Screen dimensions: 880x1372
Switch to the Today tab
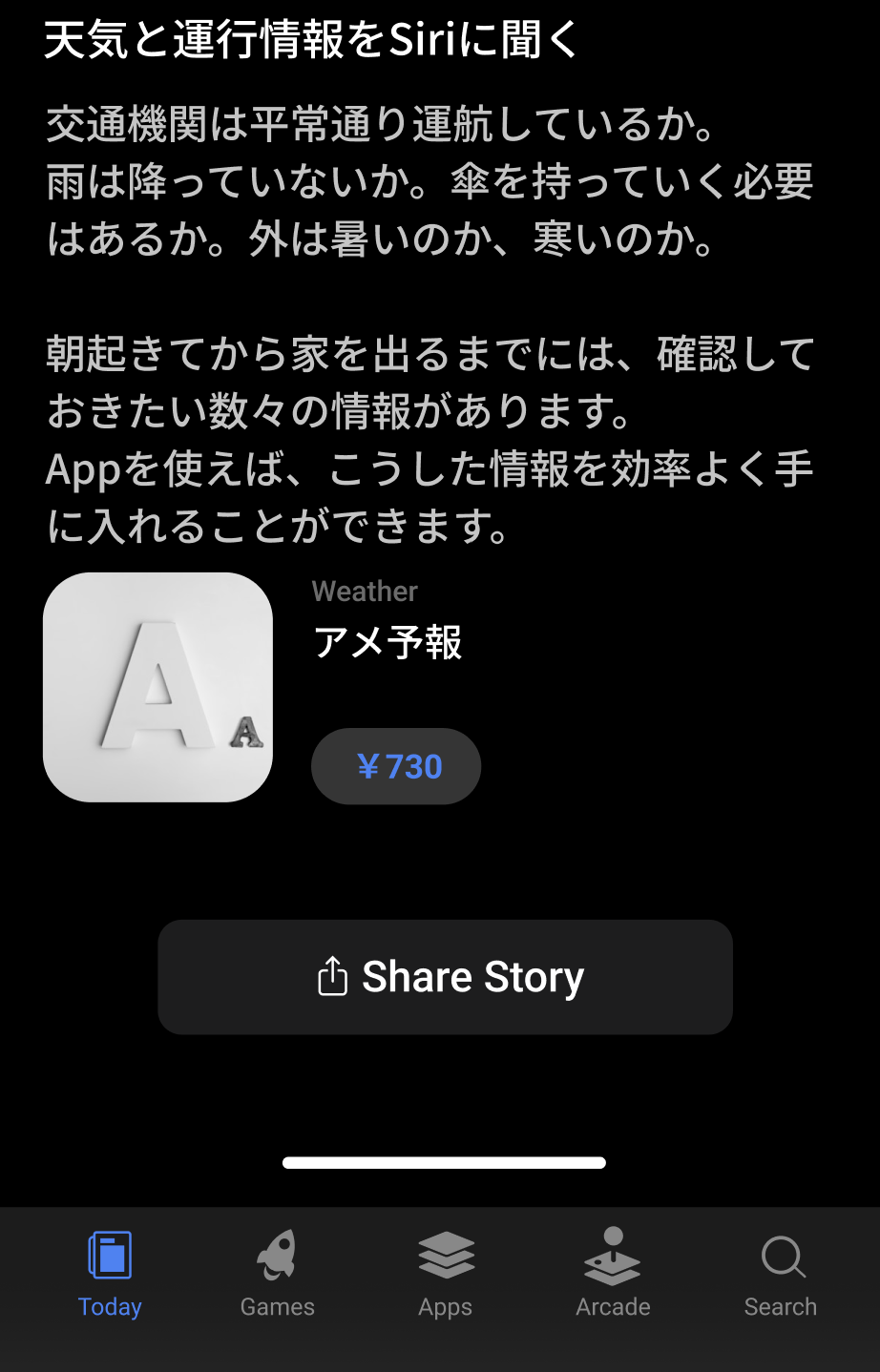[110, 1274]
